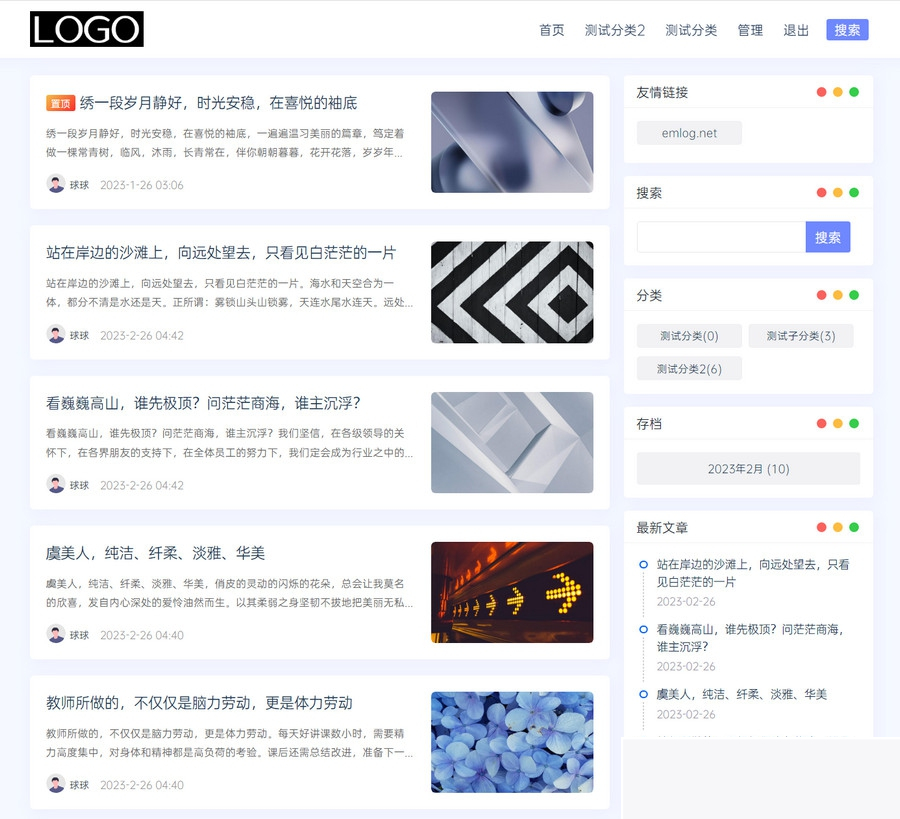Open the black-white chevron article thumbnail

point(512,292)
